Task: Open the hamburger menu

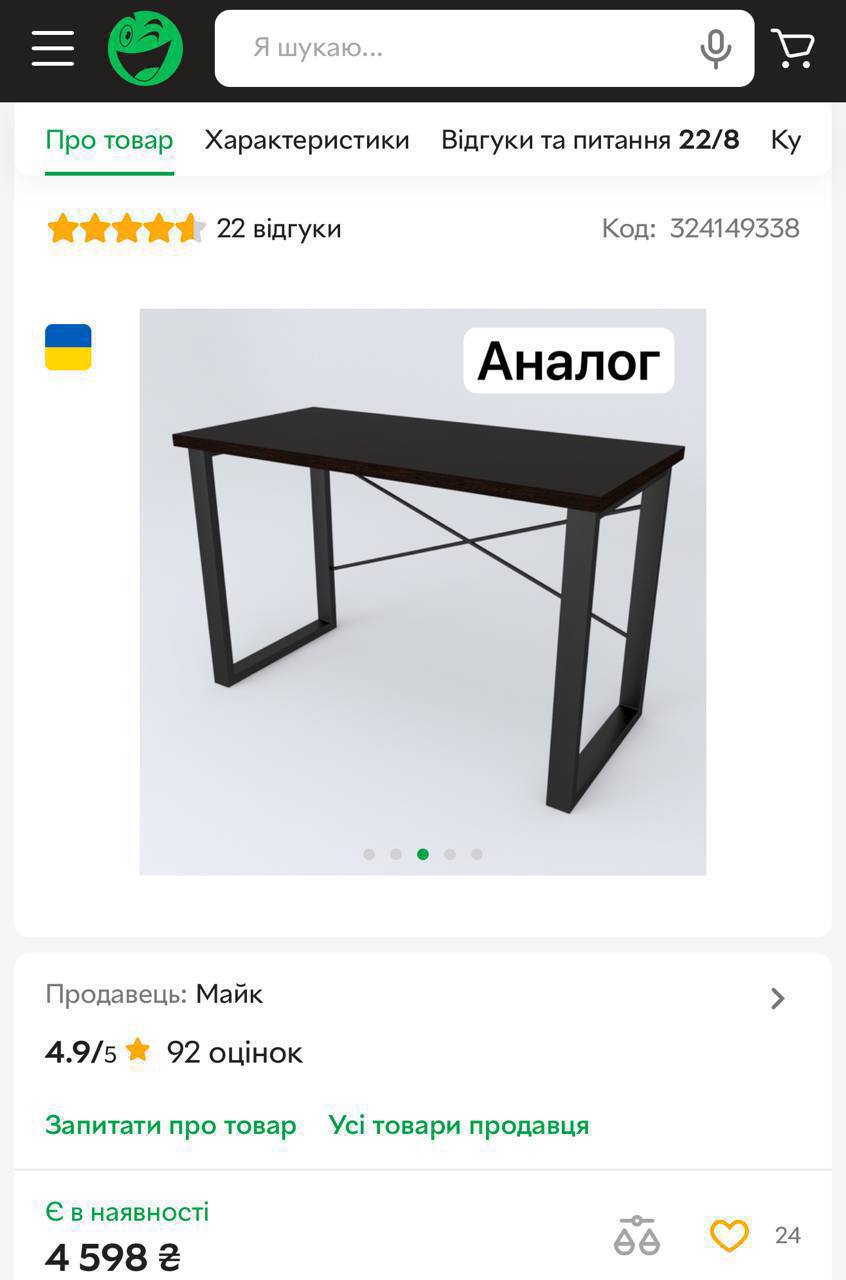Action: click(53, 48)
